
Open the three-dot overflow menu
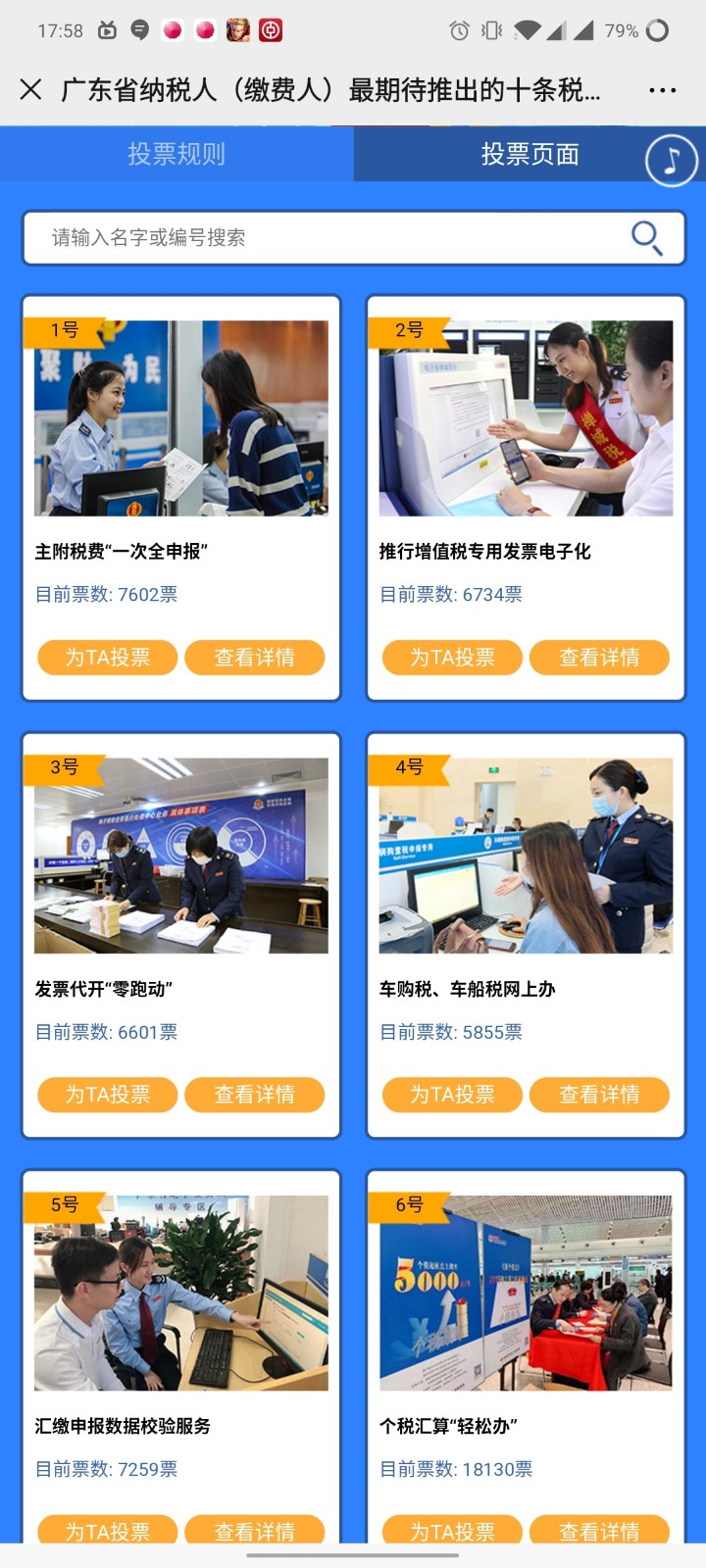pos(663,90)
